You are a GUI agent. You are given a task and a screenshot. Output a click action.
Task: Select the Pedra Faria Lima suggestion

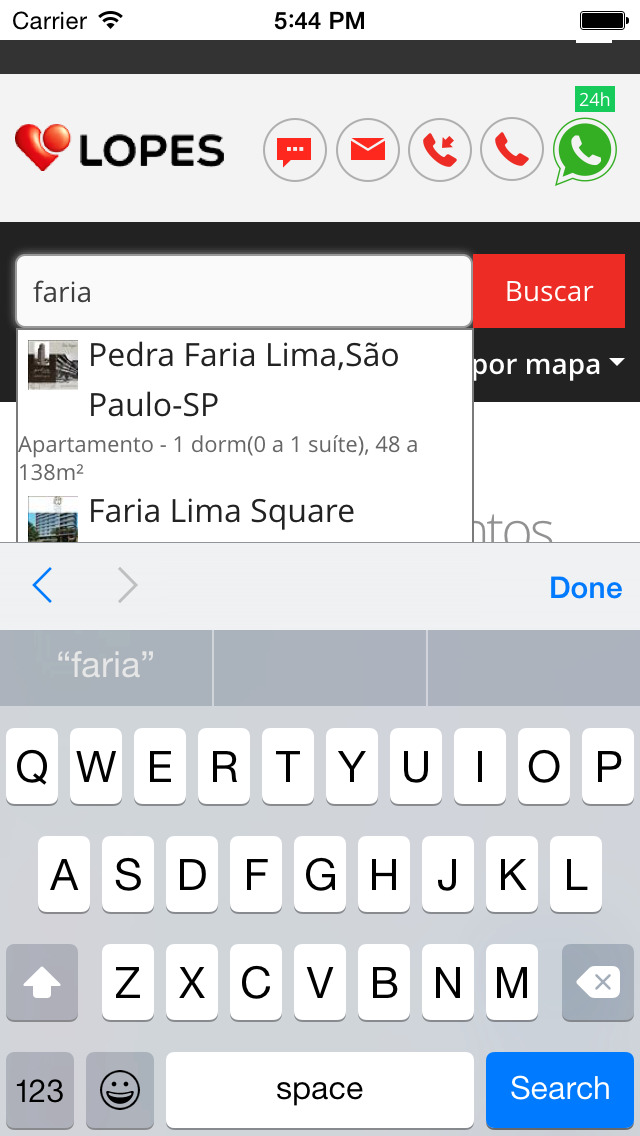(x=243, y=380)
